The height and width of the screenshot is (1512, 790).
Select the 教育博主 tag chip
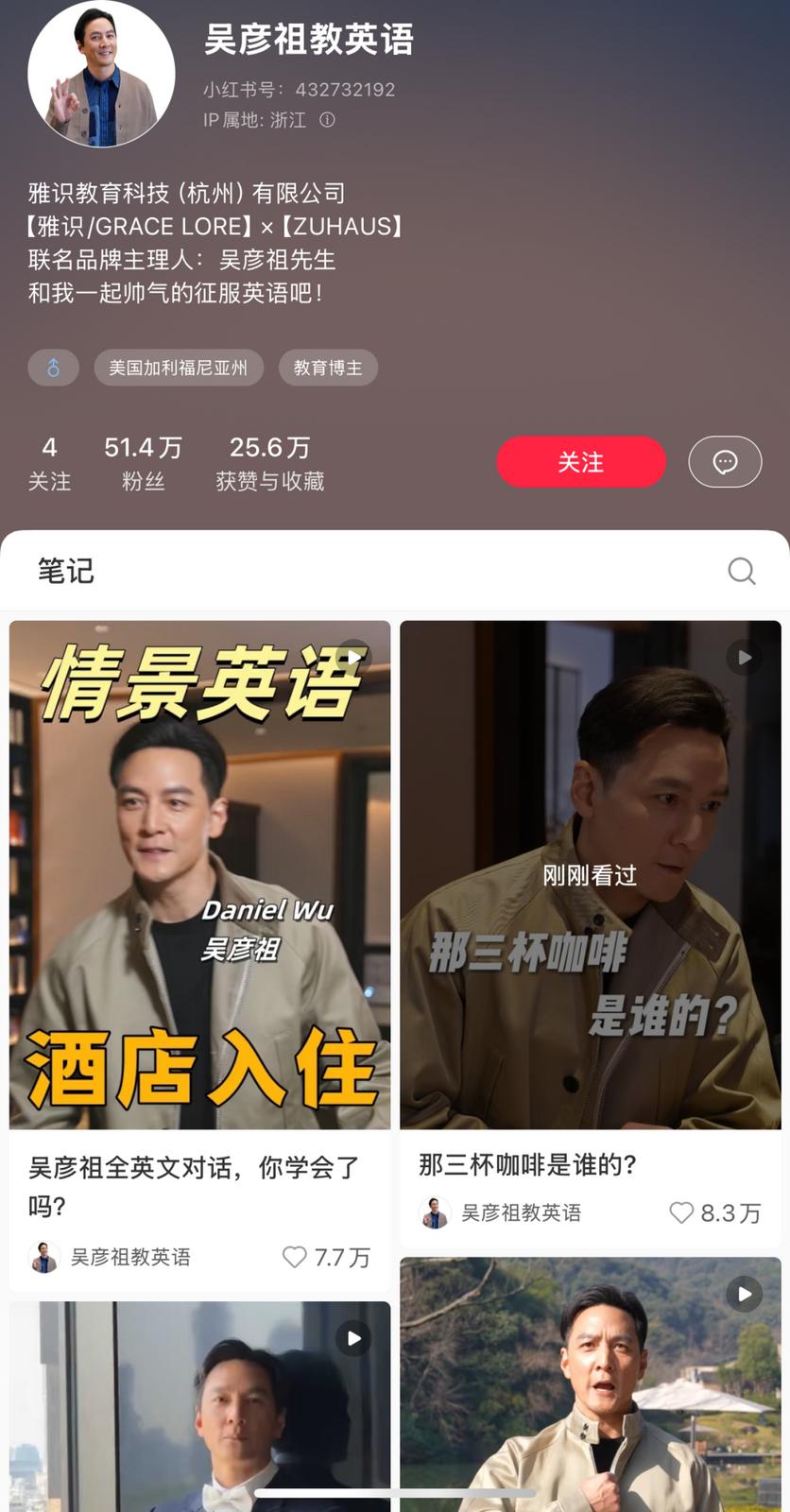[328, 368]
